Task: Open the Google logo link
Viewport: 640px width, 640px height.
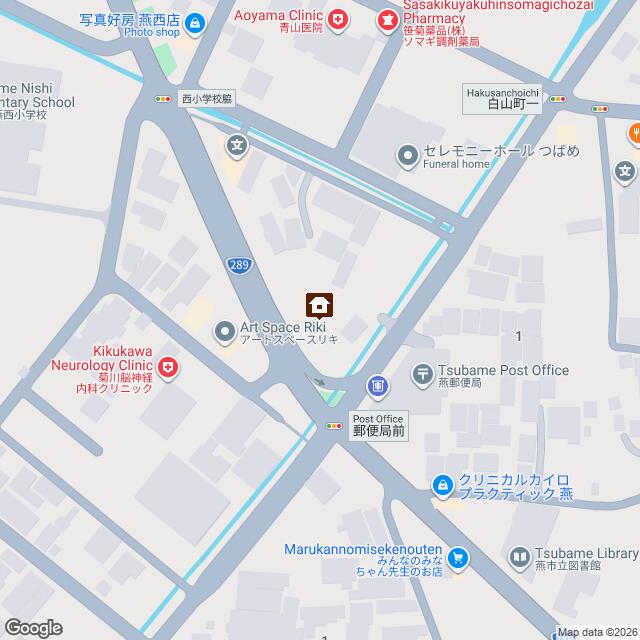Action: 32,627
